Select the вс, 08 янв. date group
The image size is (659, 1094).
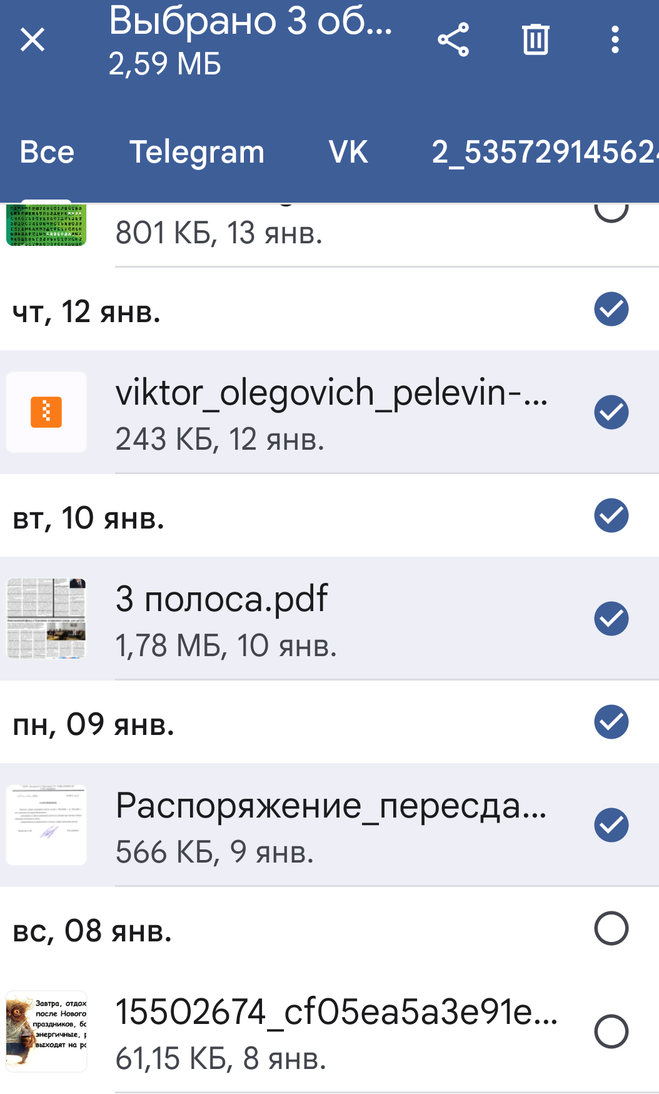[x=611, y=929]
